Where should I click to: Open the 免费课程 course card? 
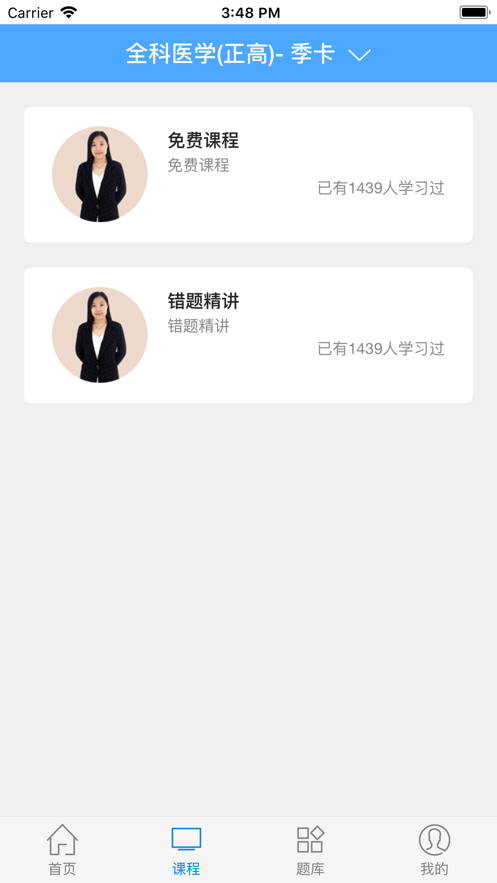[248, 175]
